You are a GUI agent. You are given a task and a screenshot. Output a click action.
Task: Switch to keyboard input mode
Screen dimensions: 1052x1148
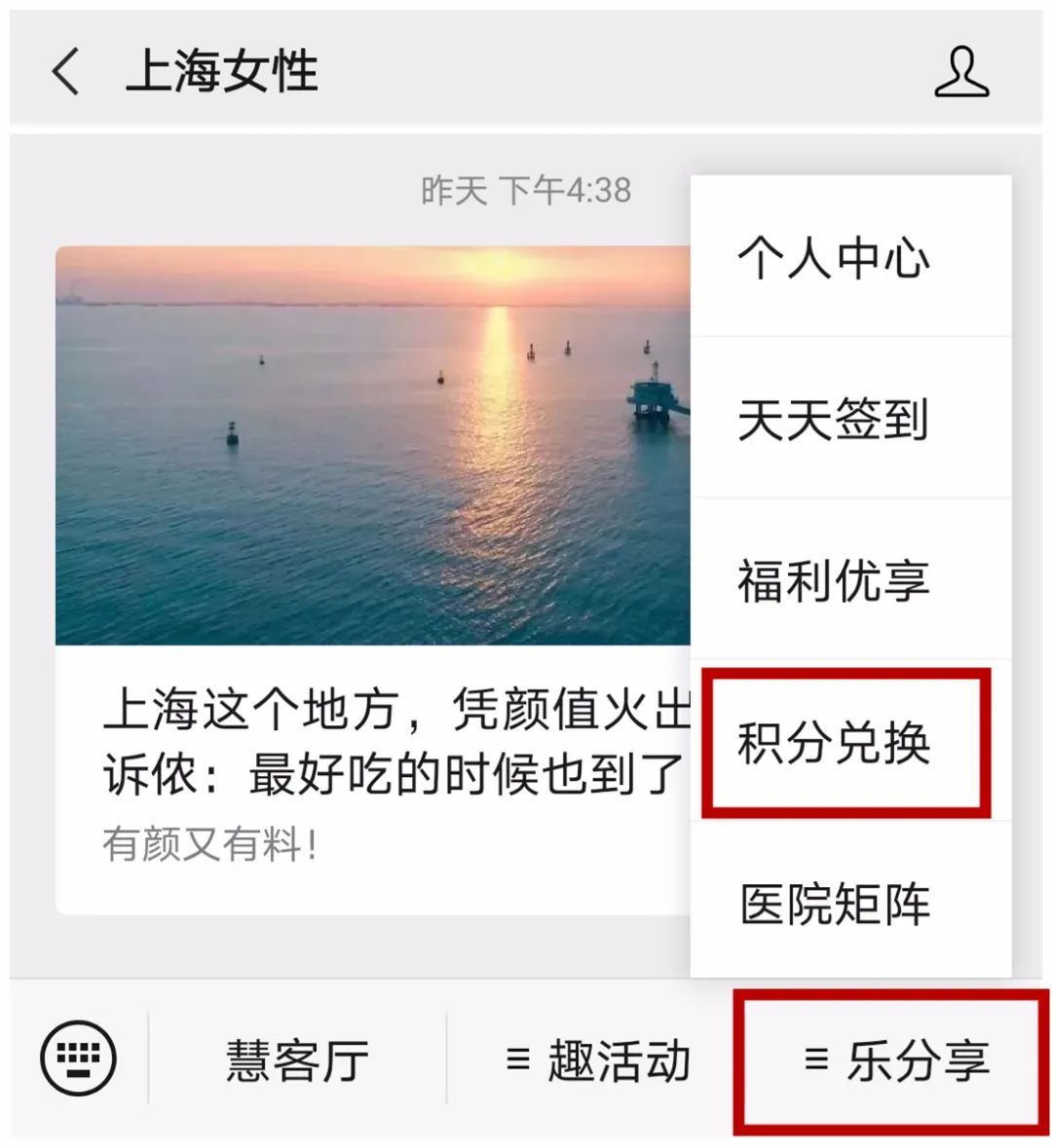[78, 1057]
